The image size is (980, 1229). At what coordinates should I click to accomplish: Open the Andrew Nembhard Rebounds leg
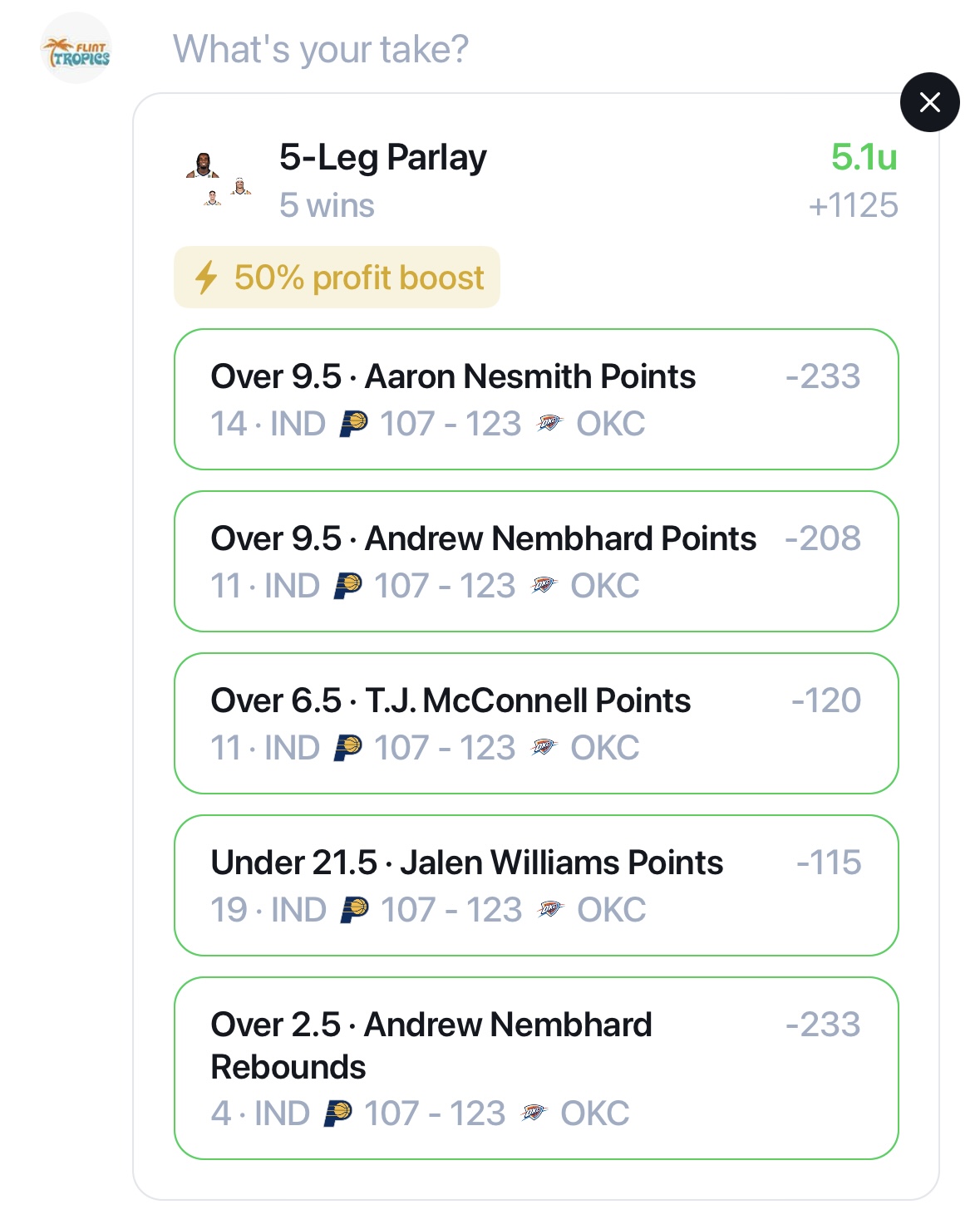(x=535, y=1068)
